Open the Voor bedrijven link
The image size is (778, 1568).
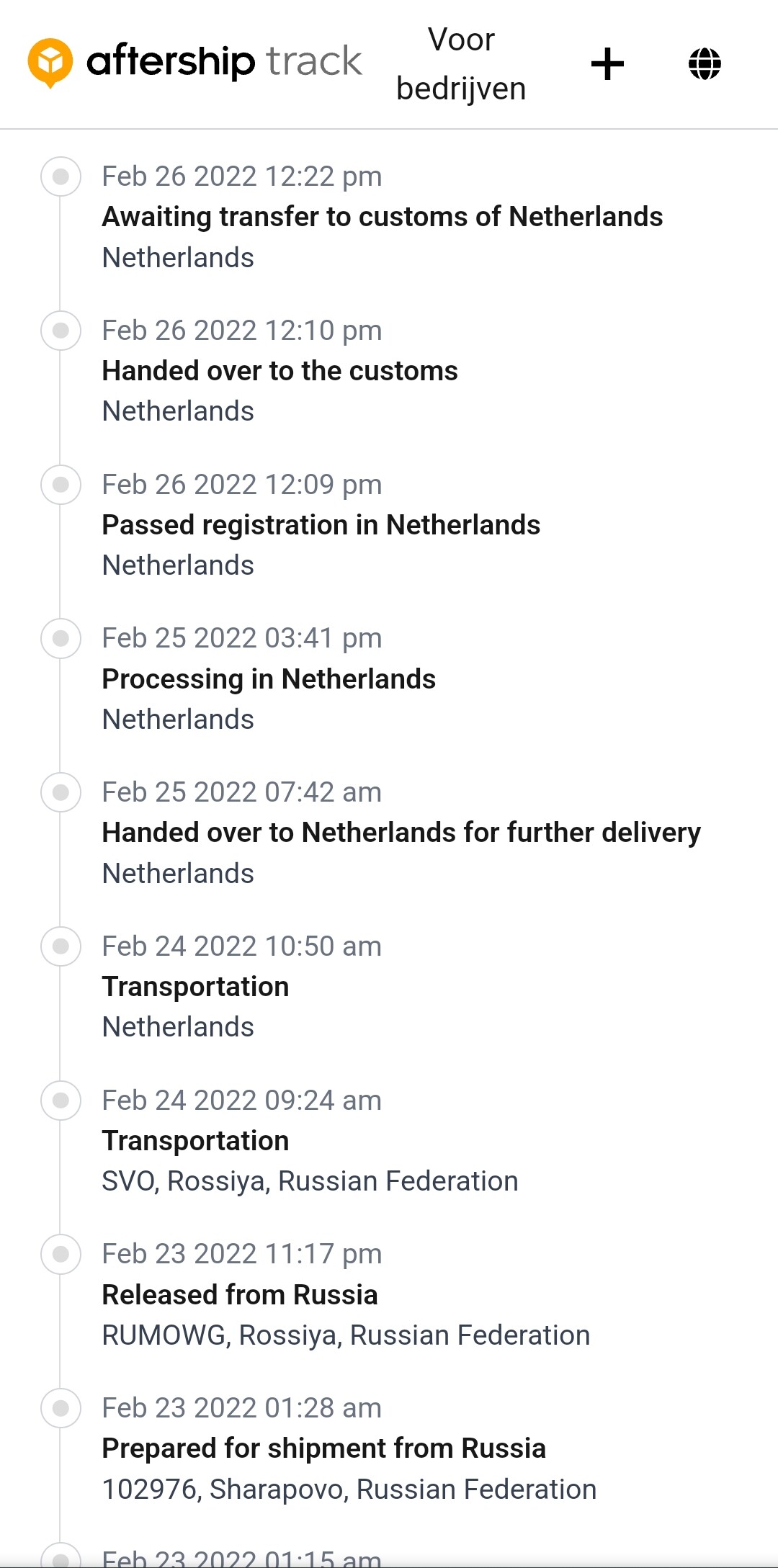[x=461, y=64]
